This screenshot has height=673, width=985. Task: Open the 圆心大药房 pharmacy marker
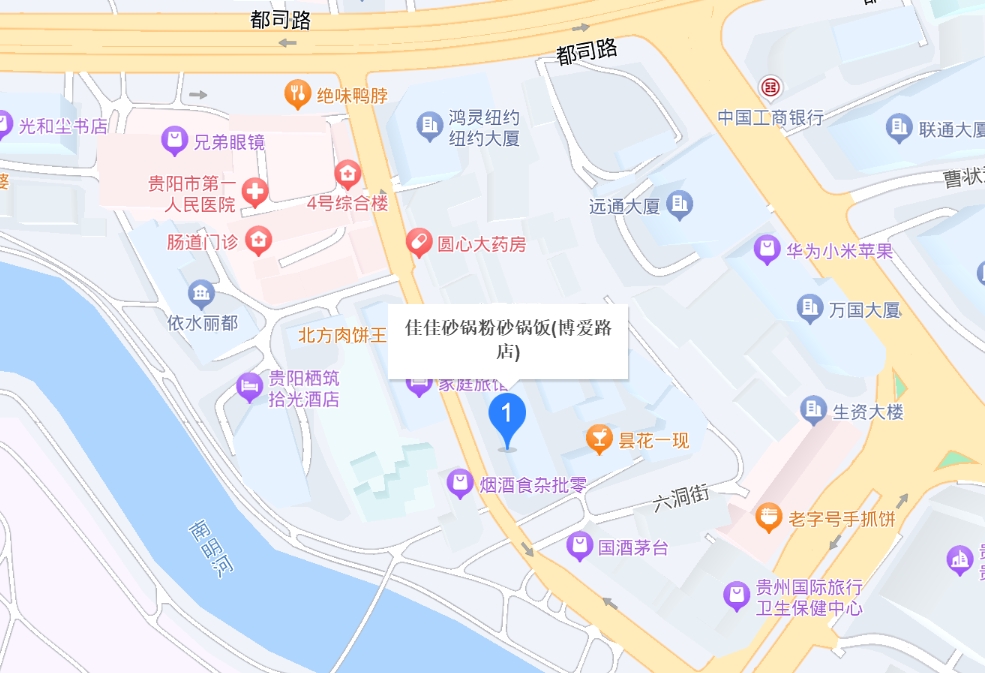[x=419, y=243]
